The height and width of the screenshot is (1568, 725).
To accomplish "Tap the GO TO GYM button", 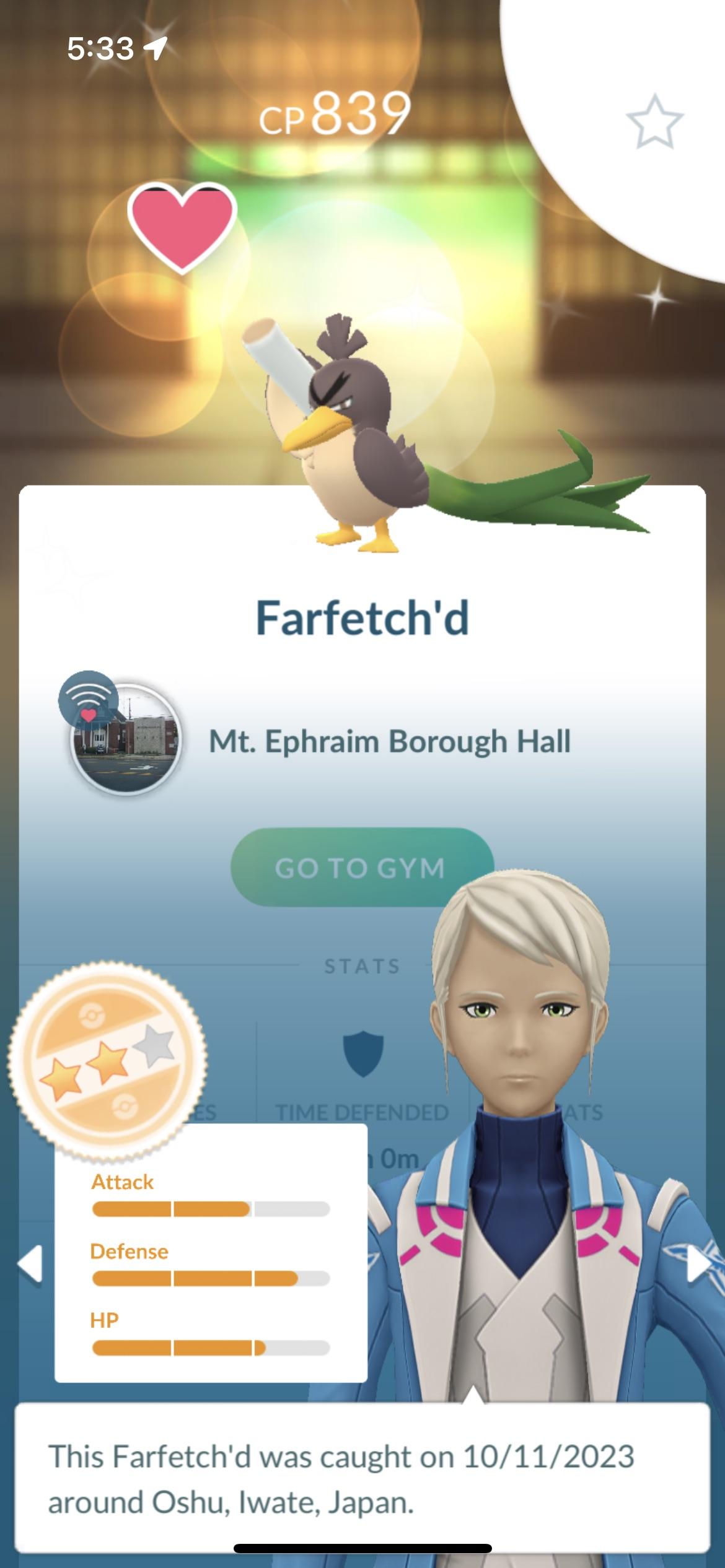I will tap(362, 868).
